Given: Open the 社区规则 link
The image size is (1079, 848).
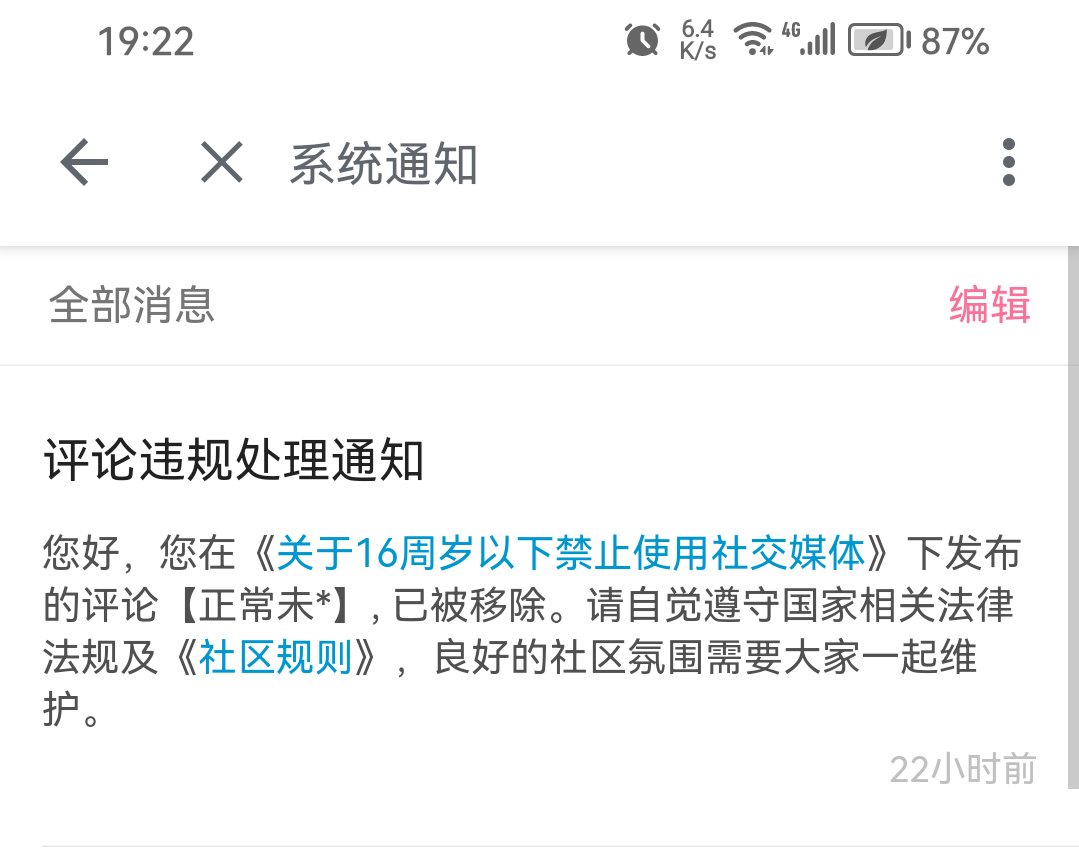Looking at the screenshot, I should pyautogui.click(x=275, y=660).
